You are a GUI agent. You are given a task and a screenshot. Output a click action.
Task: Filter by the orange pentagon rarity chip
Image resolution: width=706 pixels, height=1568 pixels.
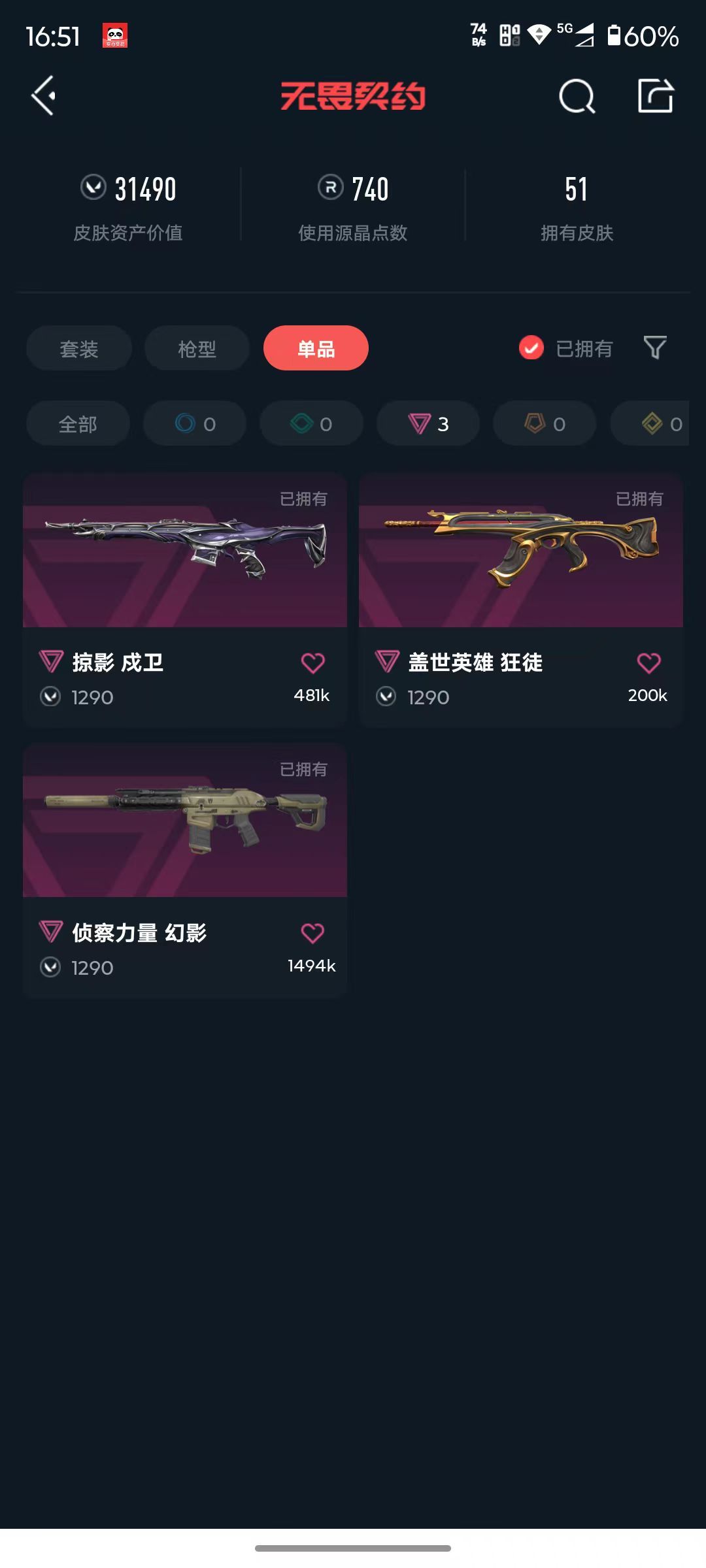pyautogui.click(x=545, y=424)
